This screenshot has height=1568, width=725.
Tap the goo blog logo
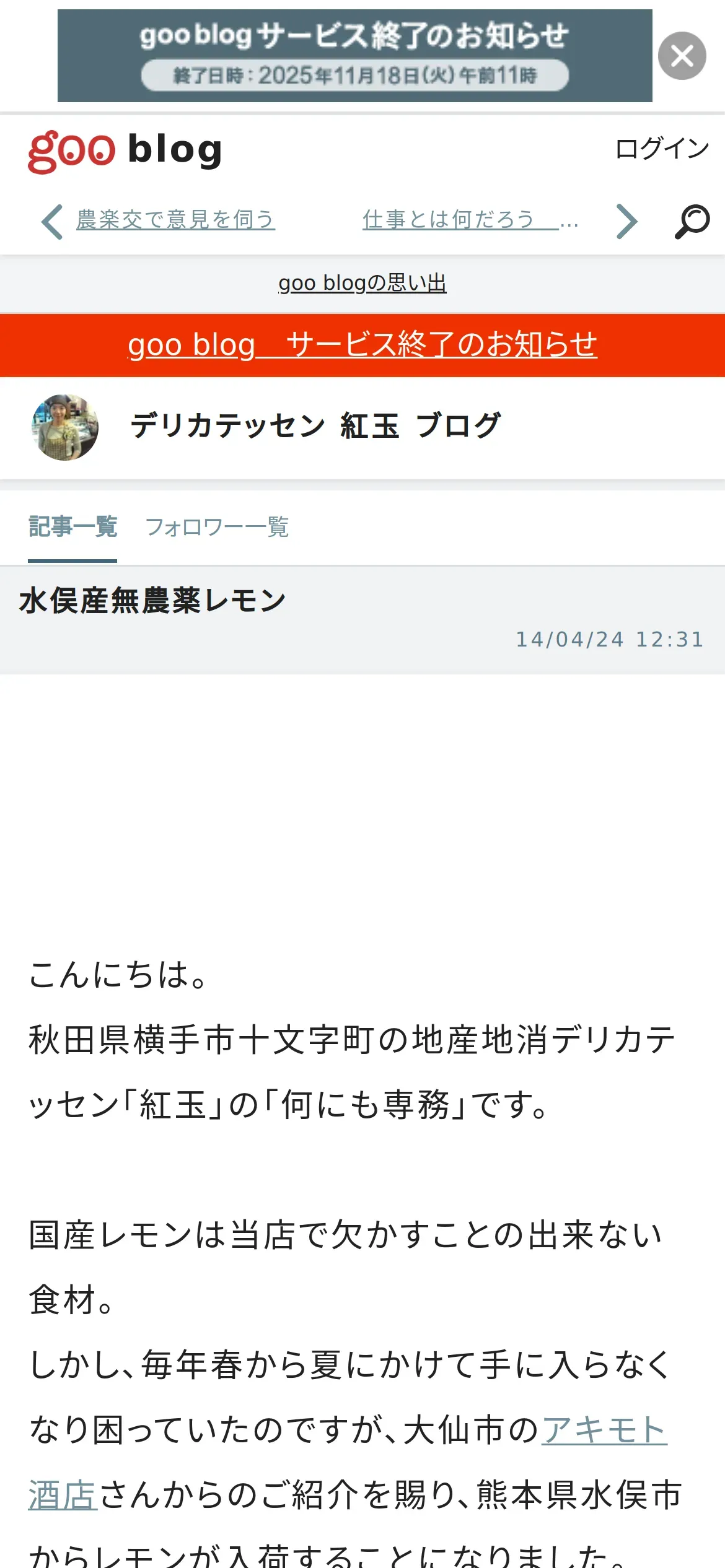tap(125, 151)
